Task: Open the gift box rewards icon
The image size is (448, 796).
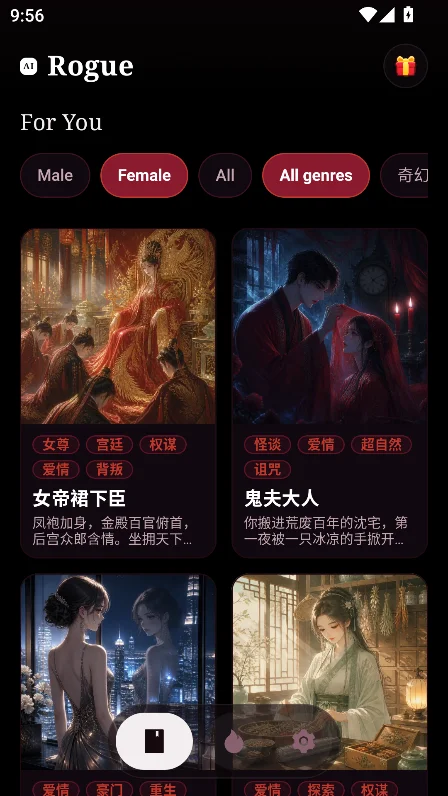Action: pyautogui.click(x=405, y=66)
